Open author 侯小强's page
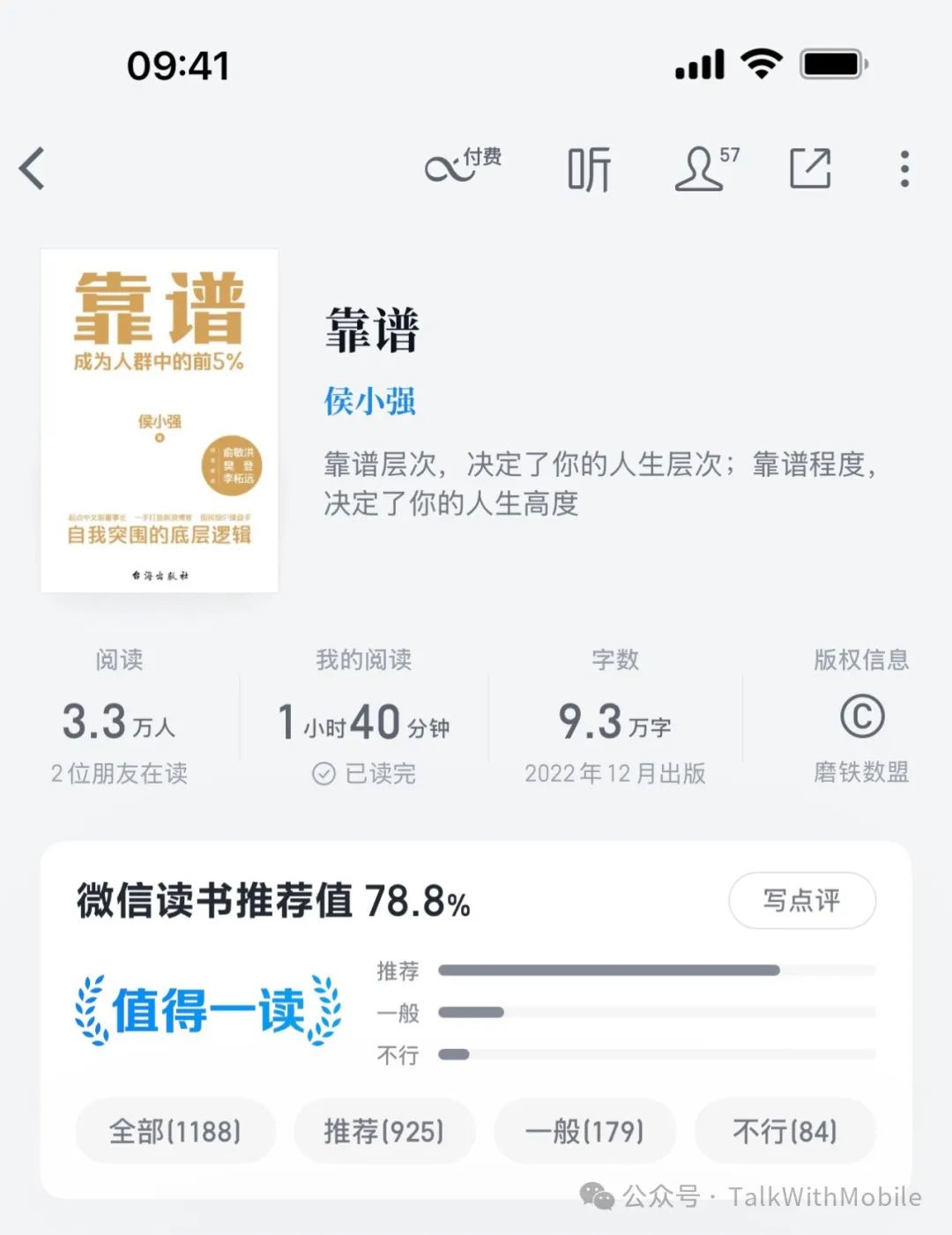Screen dimensions: 952x1235 click(x=369, y=401)
